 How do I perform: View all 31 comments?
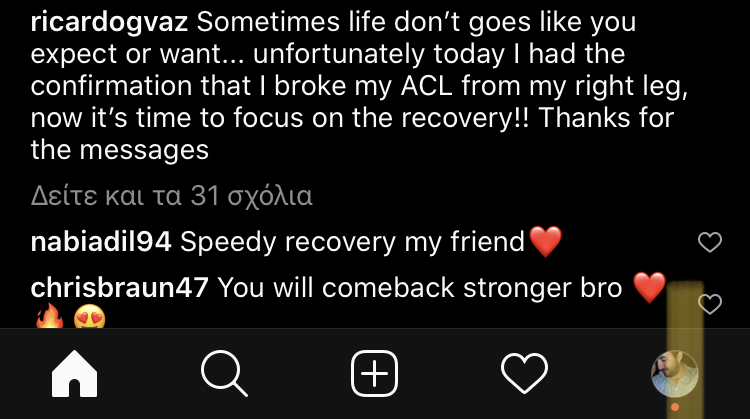click(x=171, y=197)
